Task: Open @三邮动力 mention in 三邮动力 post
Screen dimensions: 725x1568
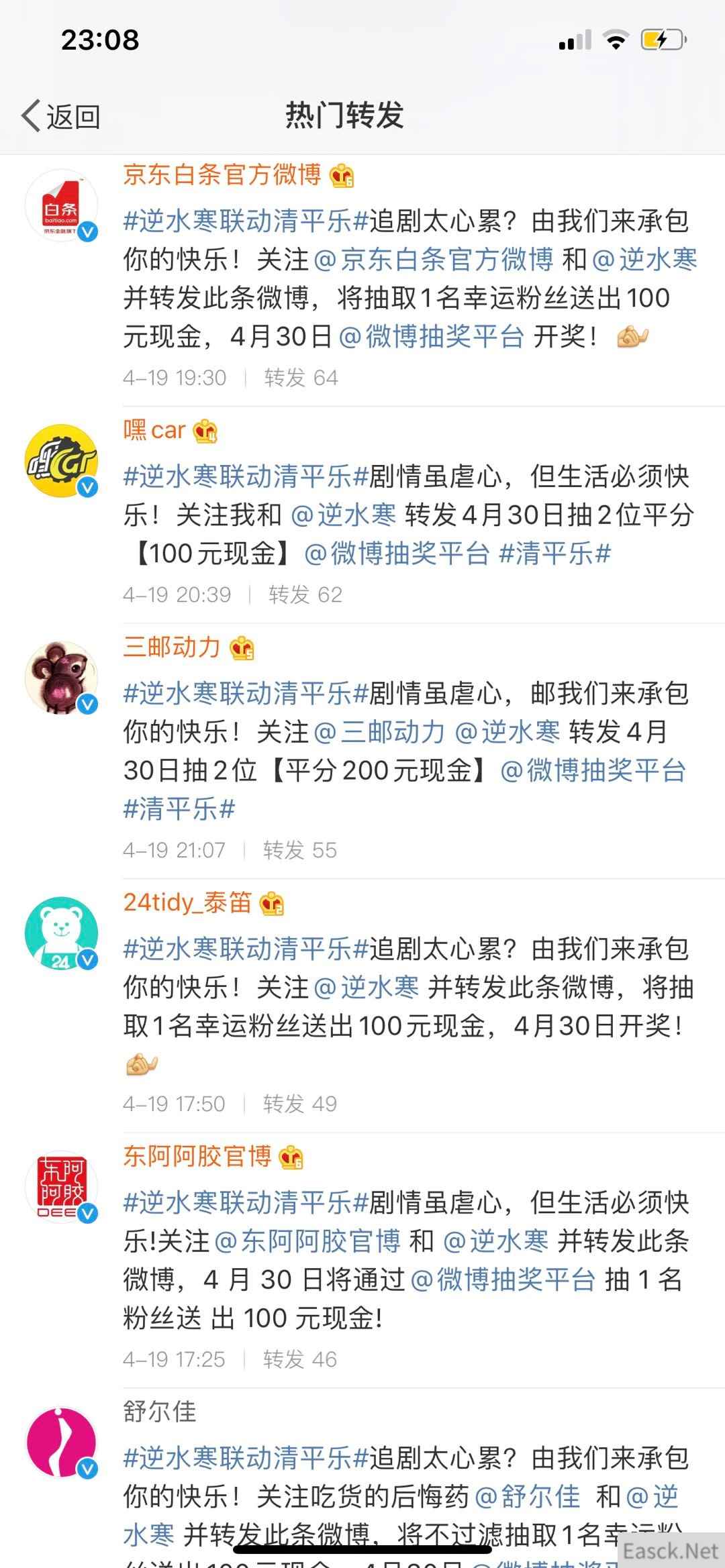Action: pyautogui.click(x=379, y=732)
